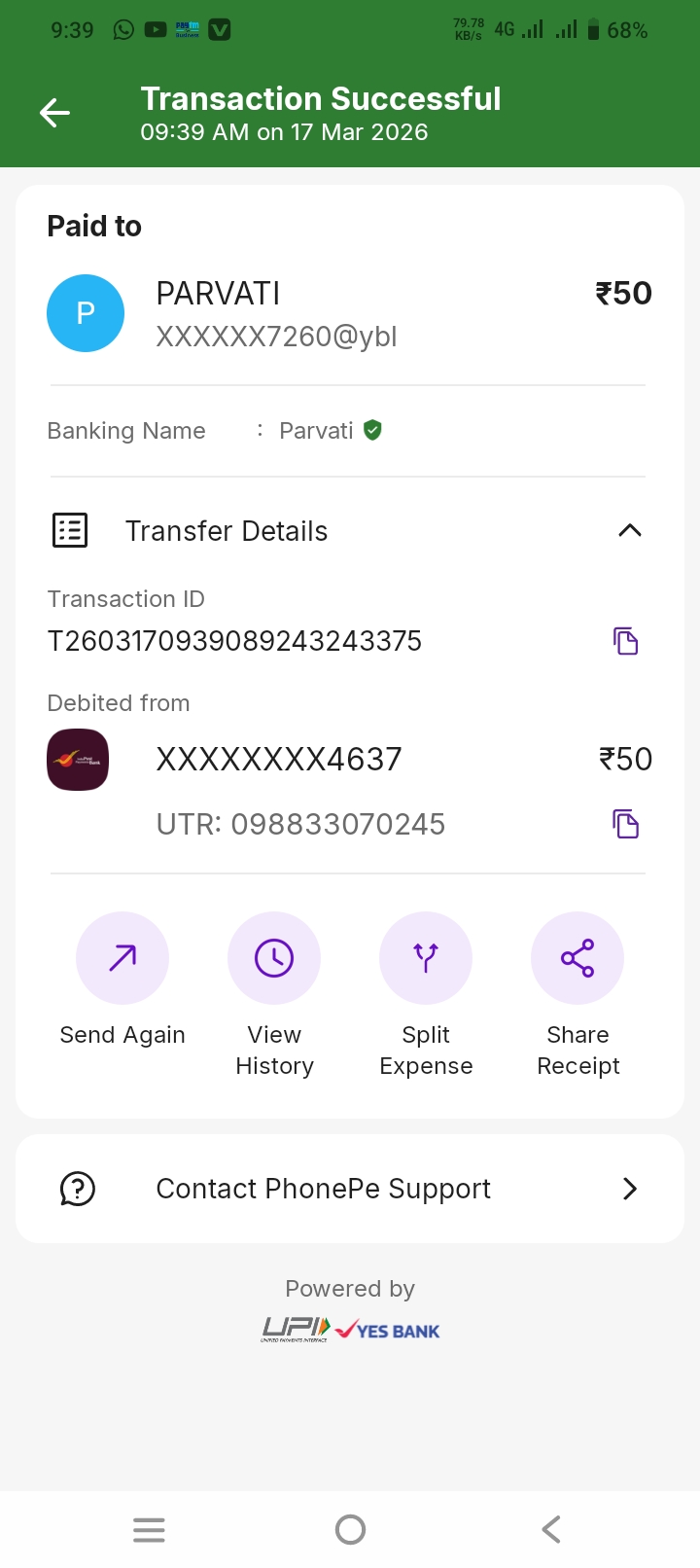Go back using the header arrow
The image size is (700, 1568).
[x=54, y=113]
